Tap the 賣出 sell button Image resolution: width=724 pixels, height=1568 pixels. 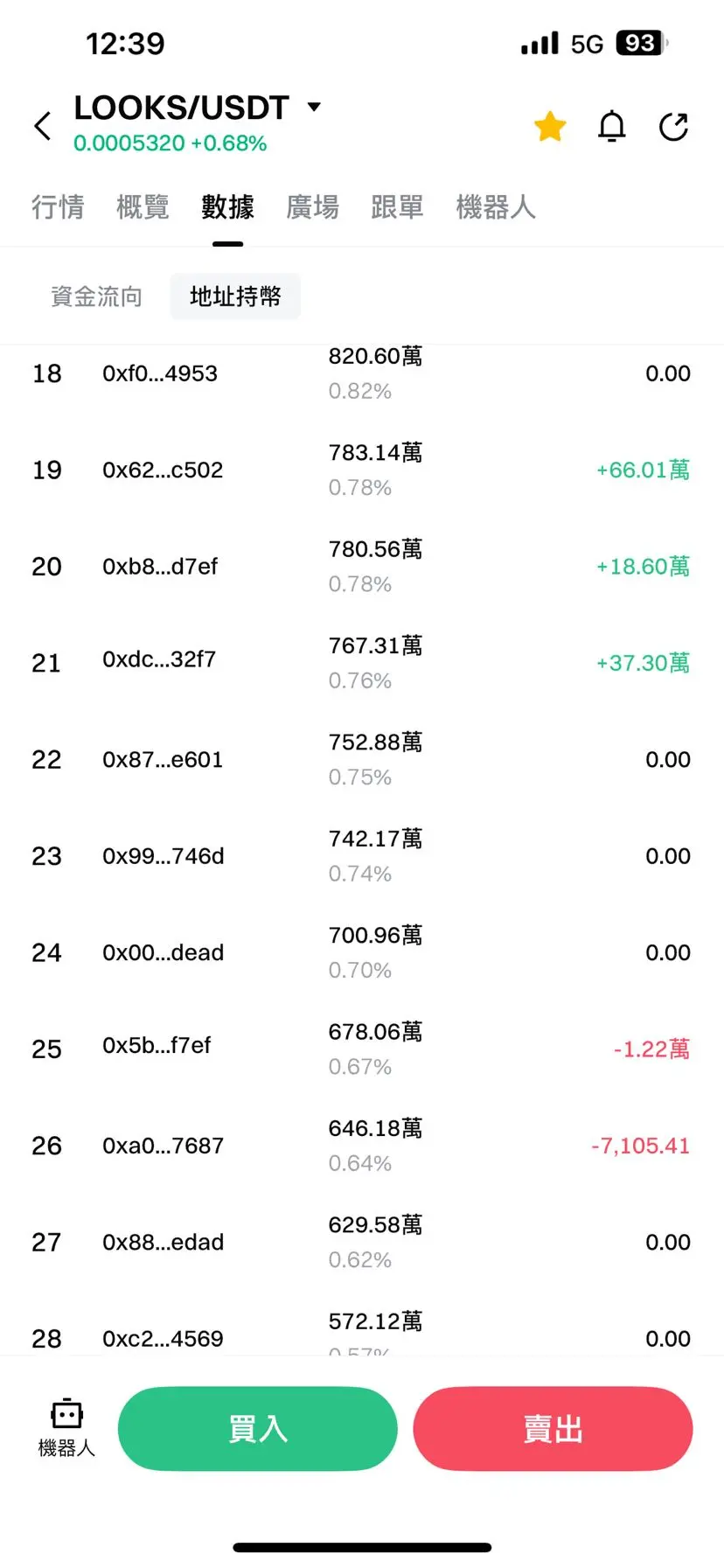553,1428
